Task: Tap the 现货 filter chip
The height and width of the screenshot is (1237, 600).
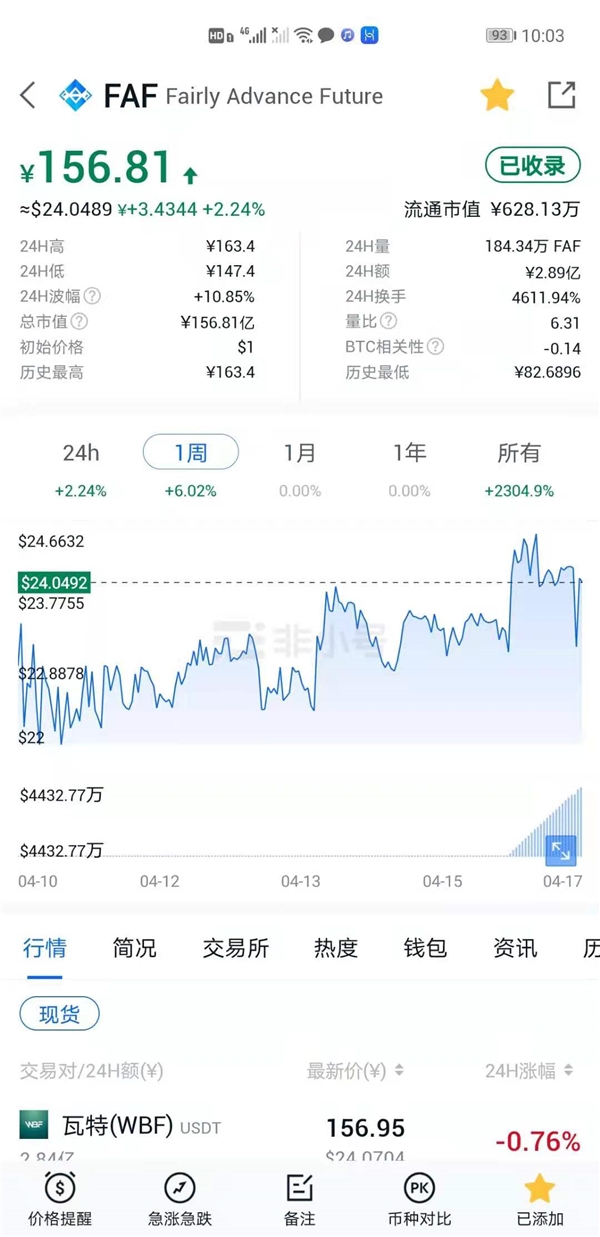Action: [x=60, y=1014]
